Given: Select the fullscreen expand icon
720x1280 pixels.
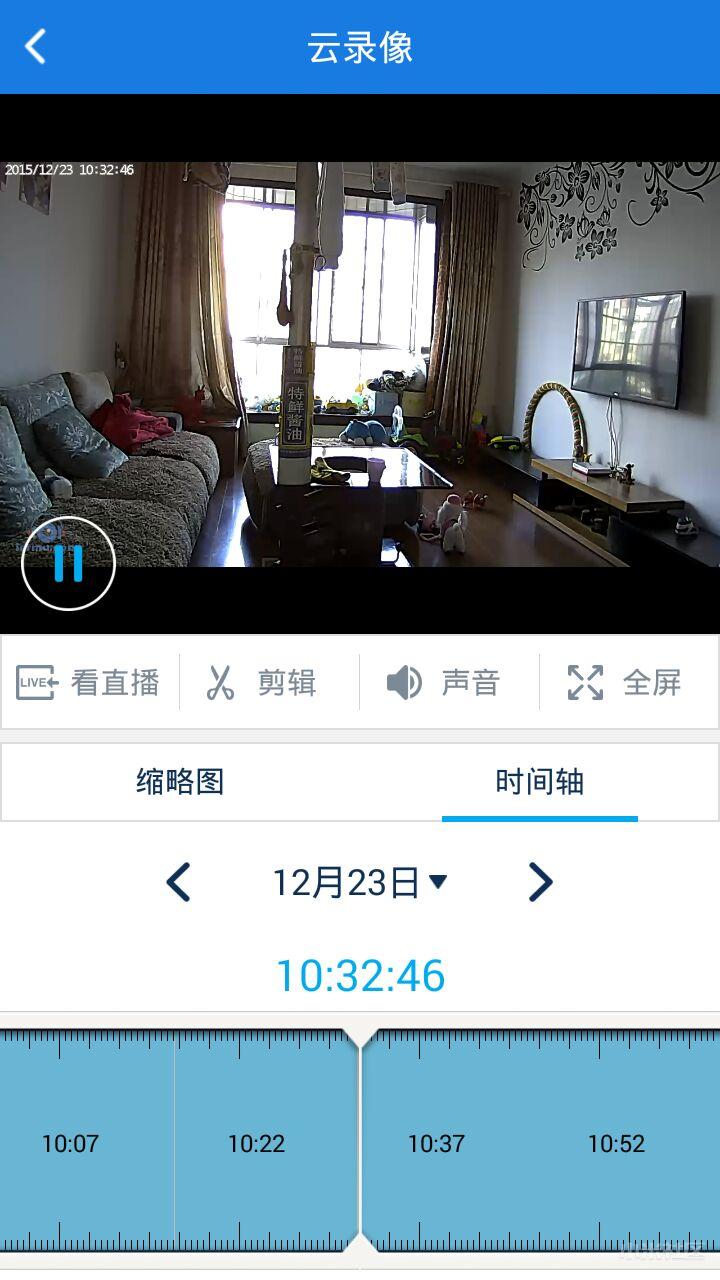Looking at the screenshot, I should pyautogui.click(x=585, y=682).
